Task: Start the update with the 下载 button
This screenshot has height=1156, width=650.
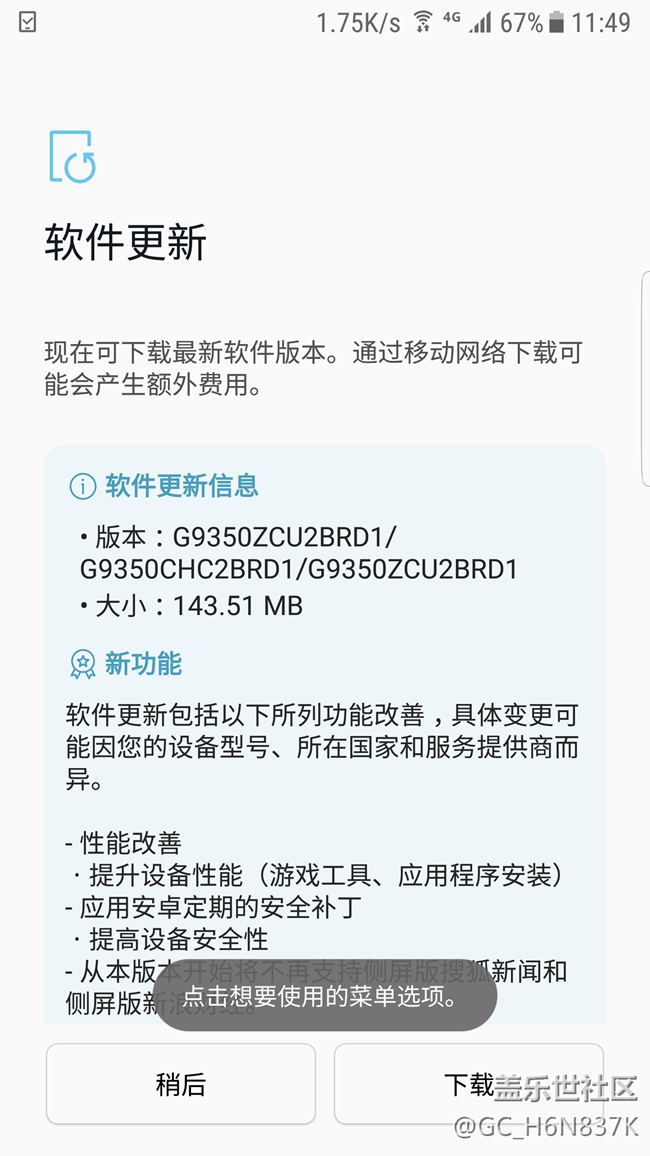Action: click(468, 1085)
